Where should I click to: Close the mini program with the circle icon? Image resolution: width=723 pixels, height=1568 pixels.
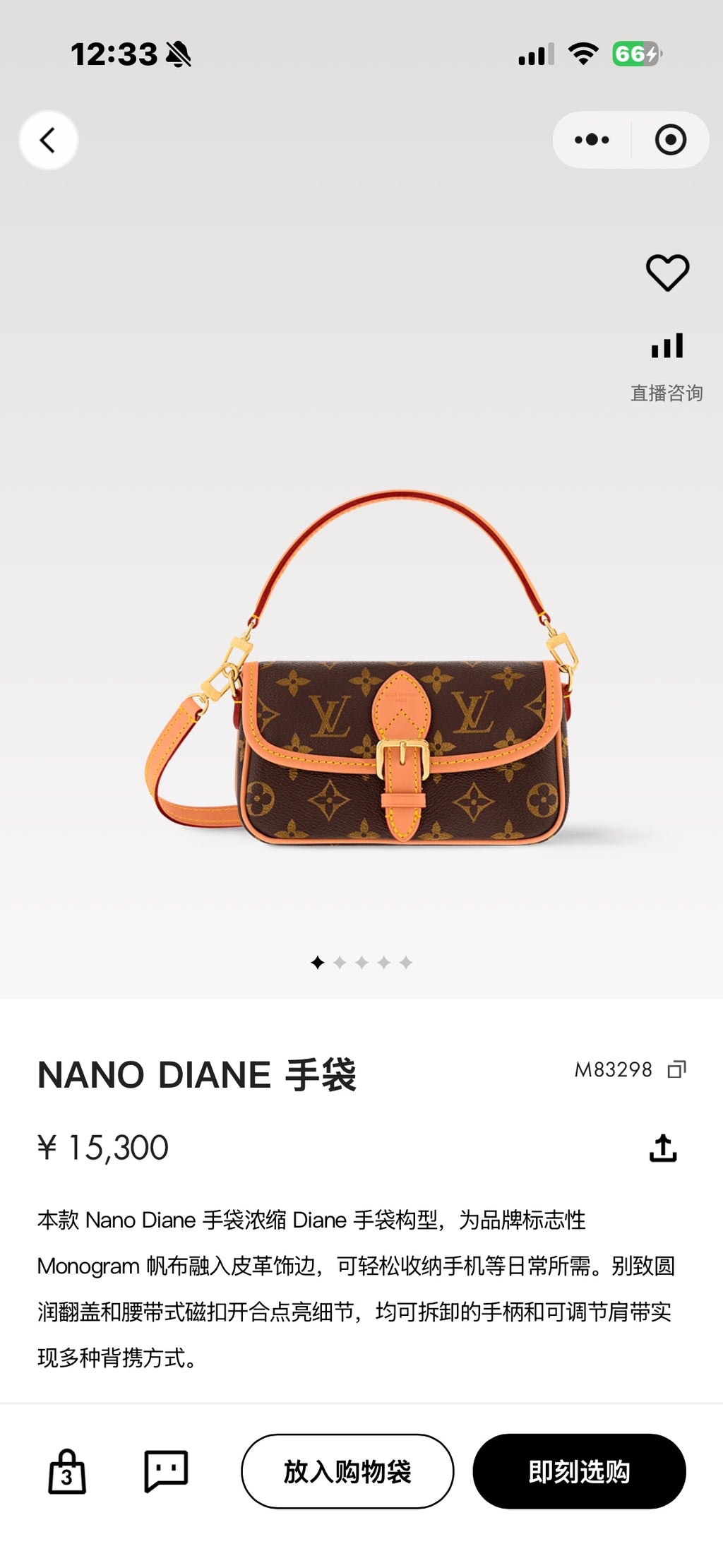670,140
